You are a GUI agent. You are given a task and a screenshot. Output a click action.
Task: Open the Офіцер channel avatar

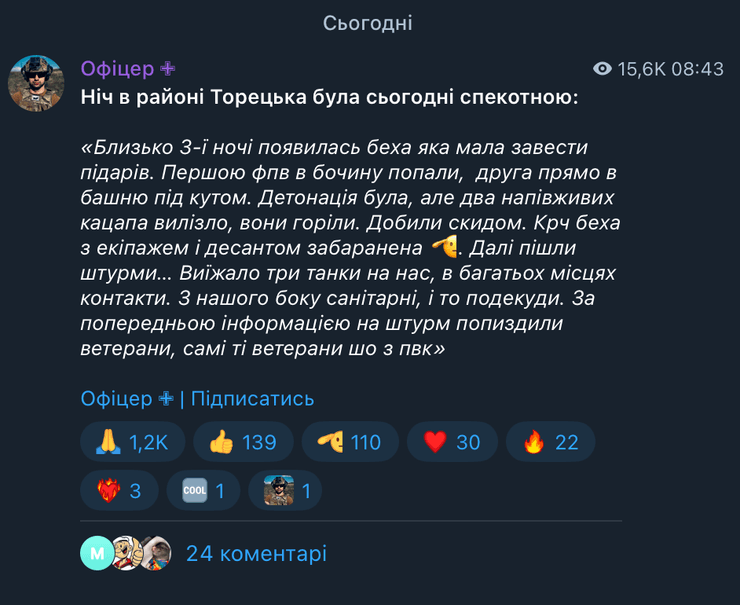[x=36, y=83]
